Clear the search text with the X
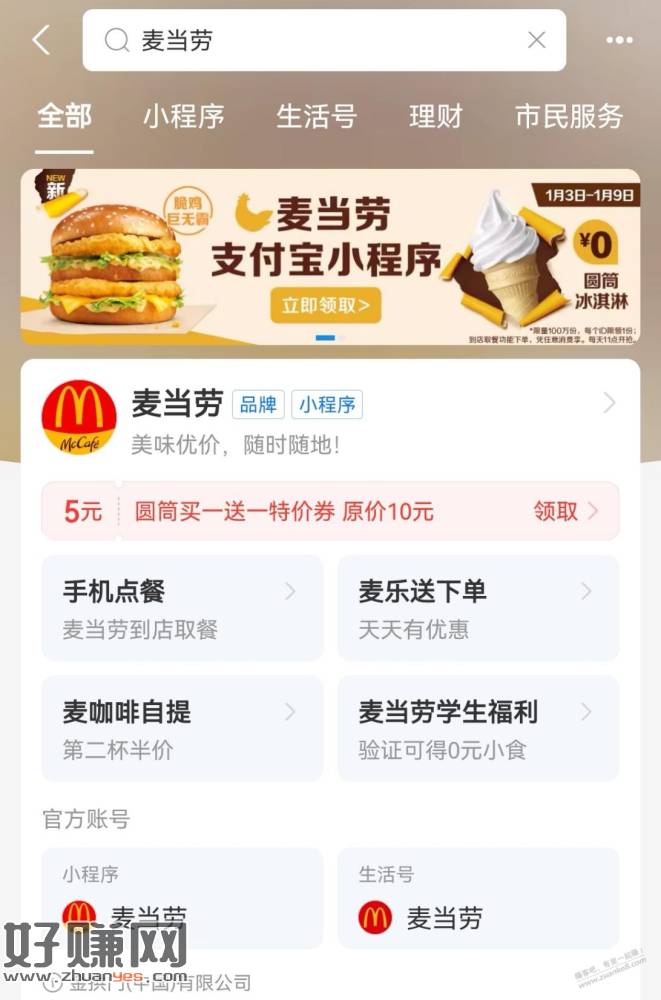This screenshot has width=661, height=1000. (537, 40)
